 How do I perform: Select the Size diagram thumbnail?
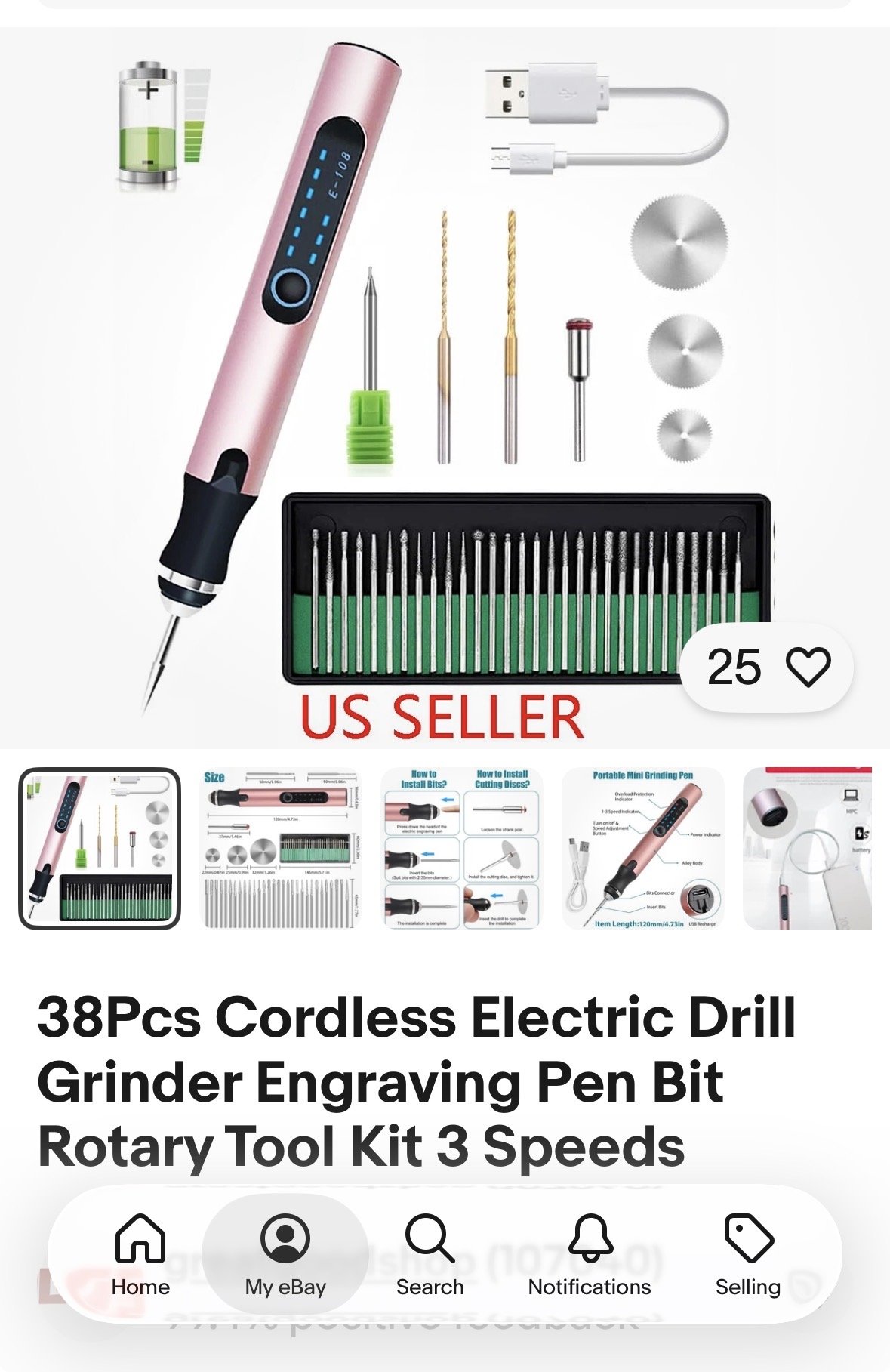point(281,849)
